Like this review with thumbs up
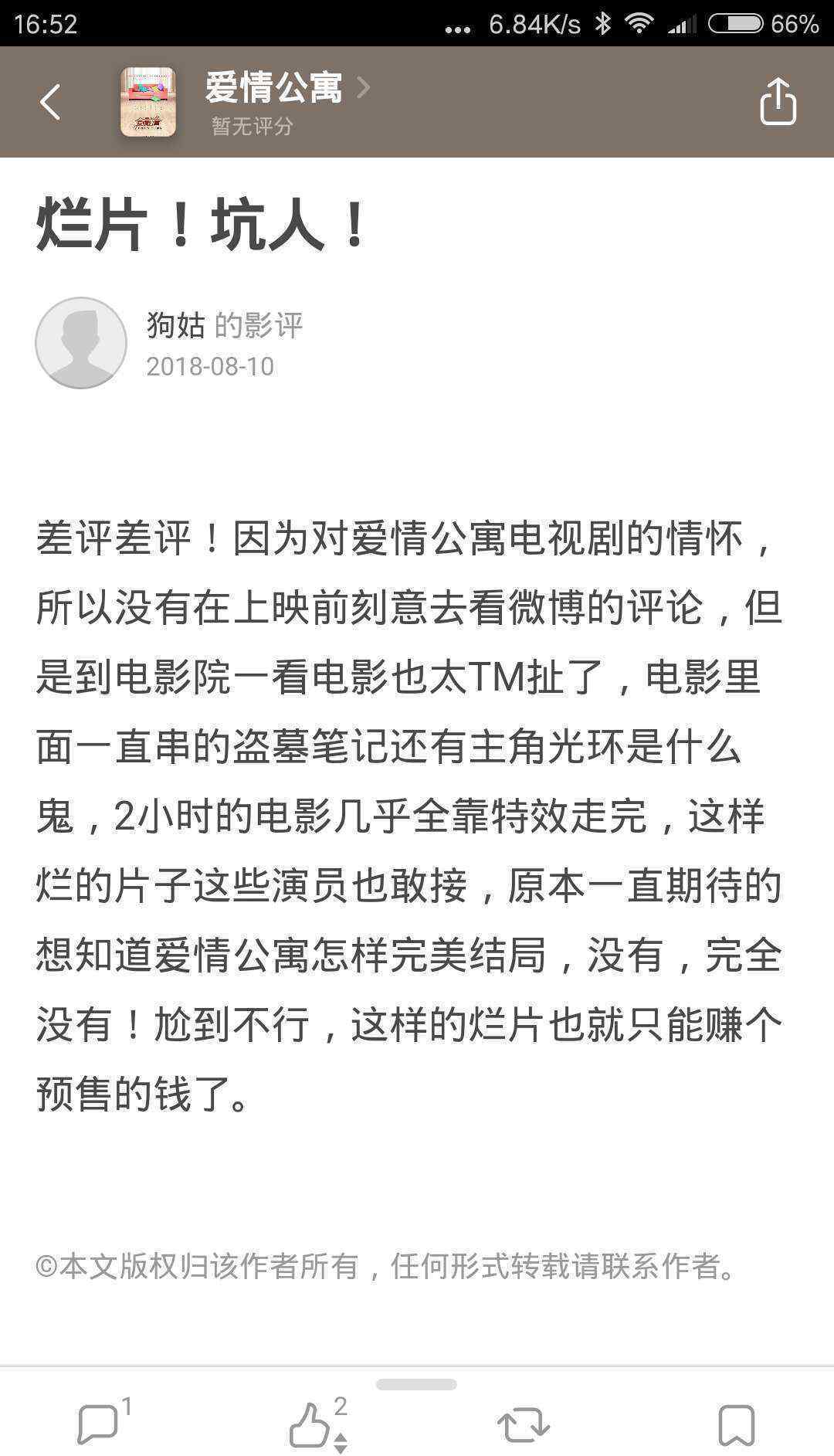Screen dimensions: 834x1456 point(310,1424)
